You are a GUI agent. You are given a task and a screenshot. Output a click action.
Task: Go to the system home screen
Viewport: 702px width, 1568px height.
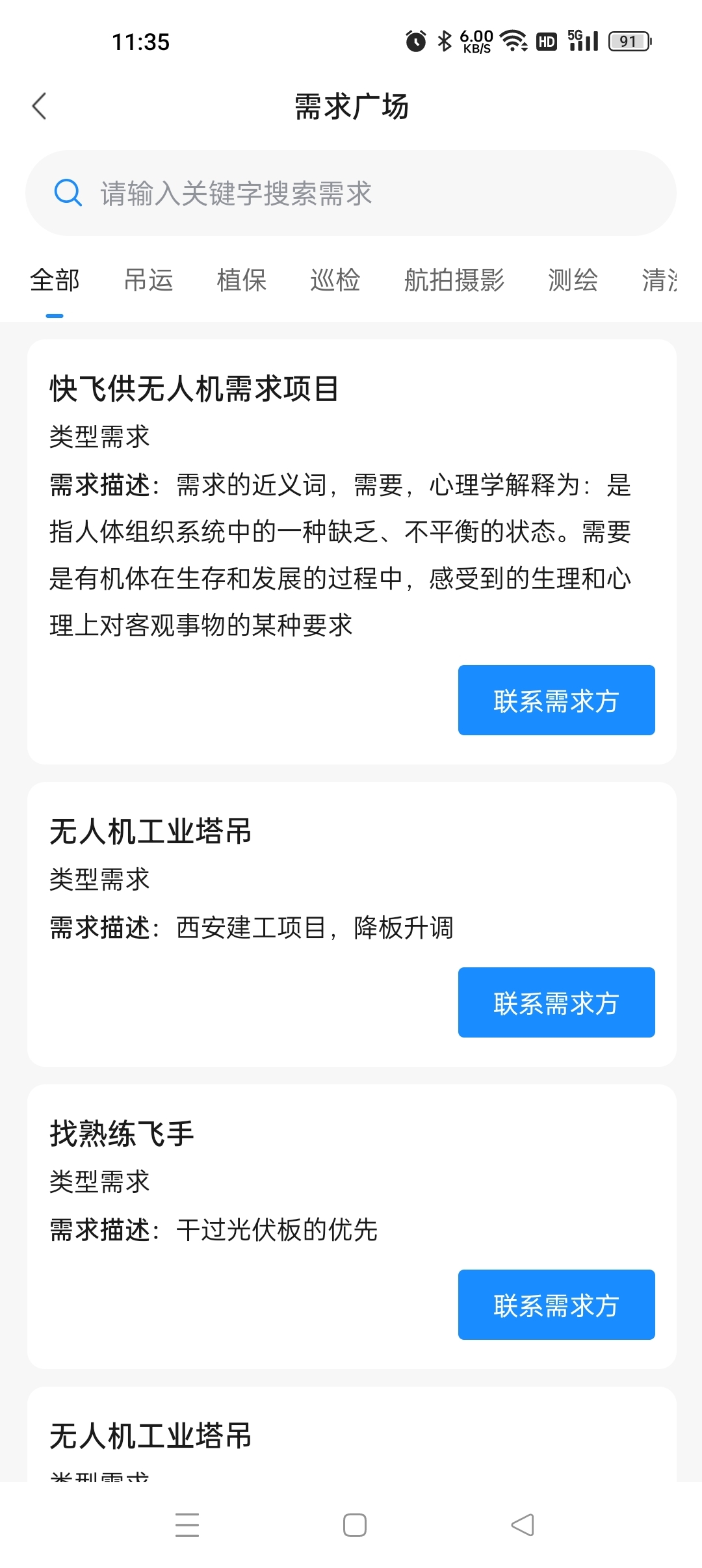(x=355, y=1525)
